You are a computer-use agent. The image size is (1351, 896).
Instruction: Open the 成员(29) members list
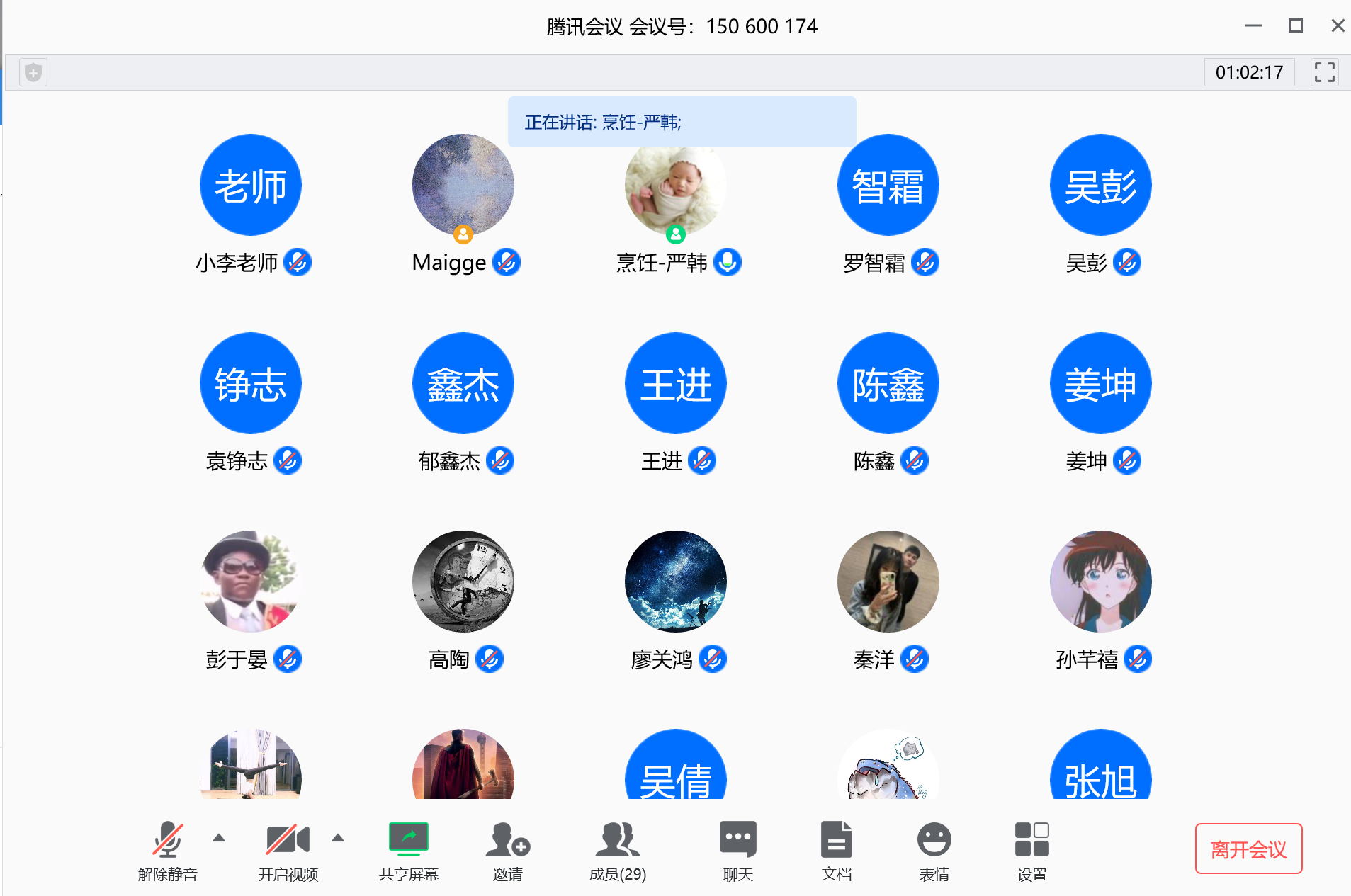[618, 850]
